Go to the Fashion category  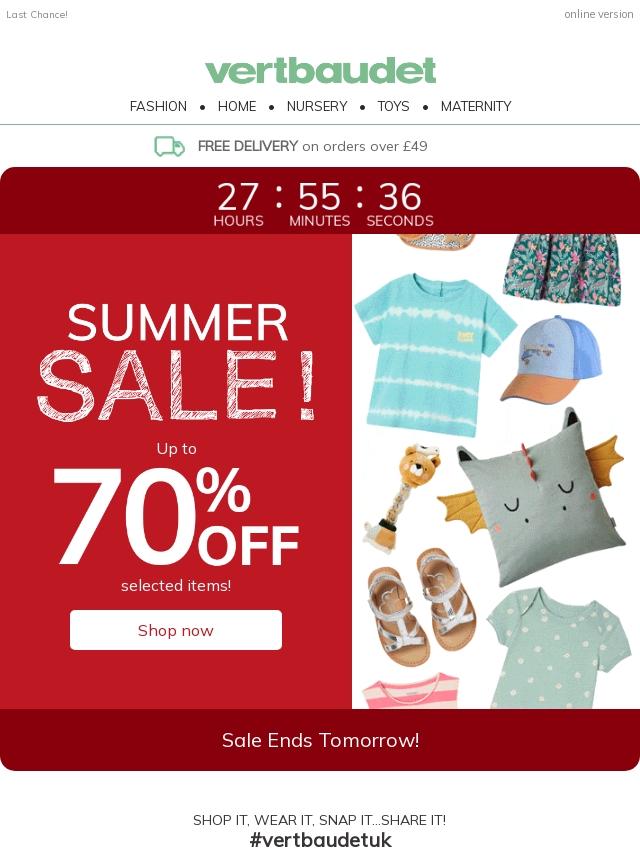(158, 106)
